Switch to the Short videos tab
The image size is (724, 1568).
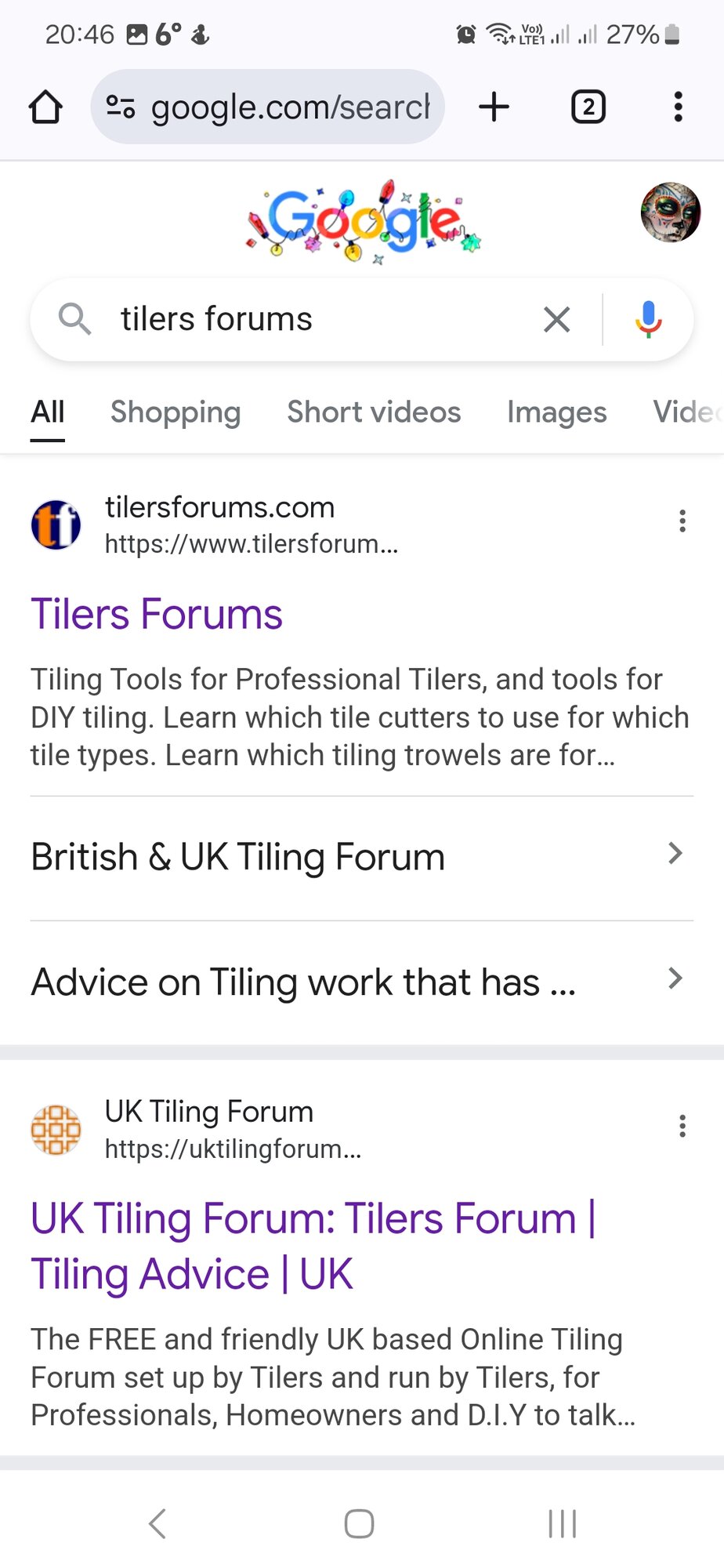(x=374, y=412)
